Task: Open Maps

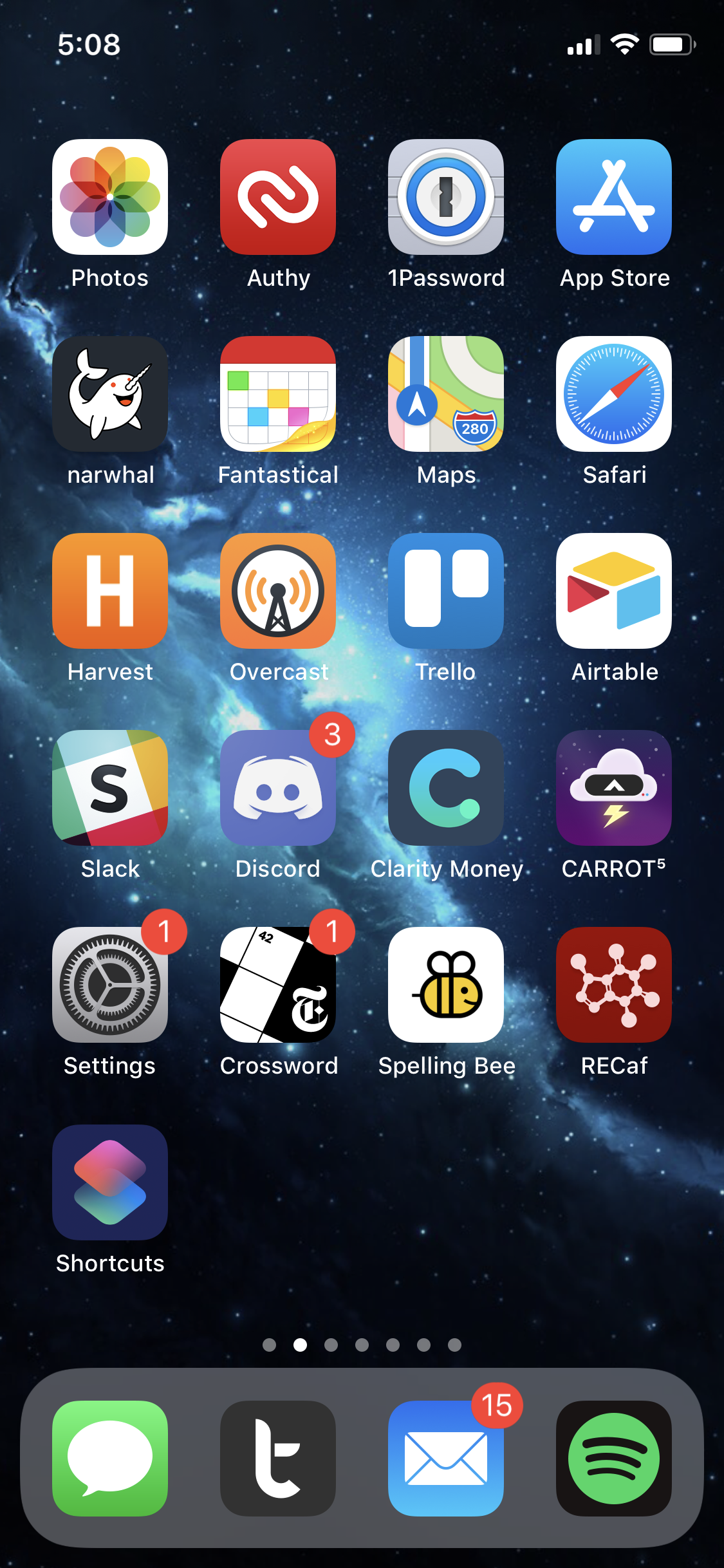Action: [x=446, y=394]
